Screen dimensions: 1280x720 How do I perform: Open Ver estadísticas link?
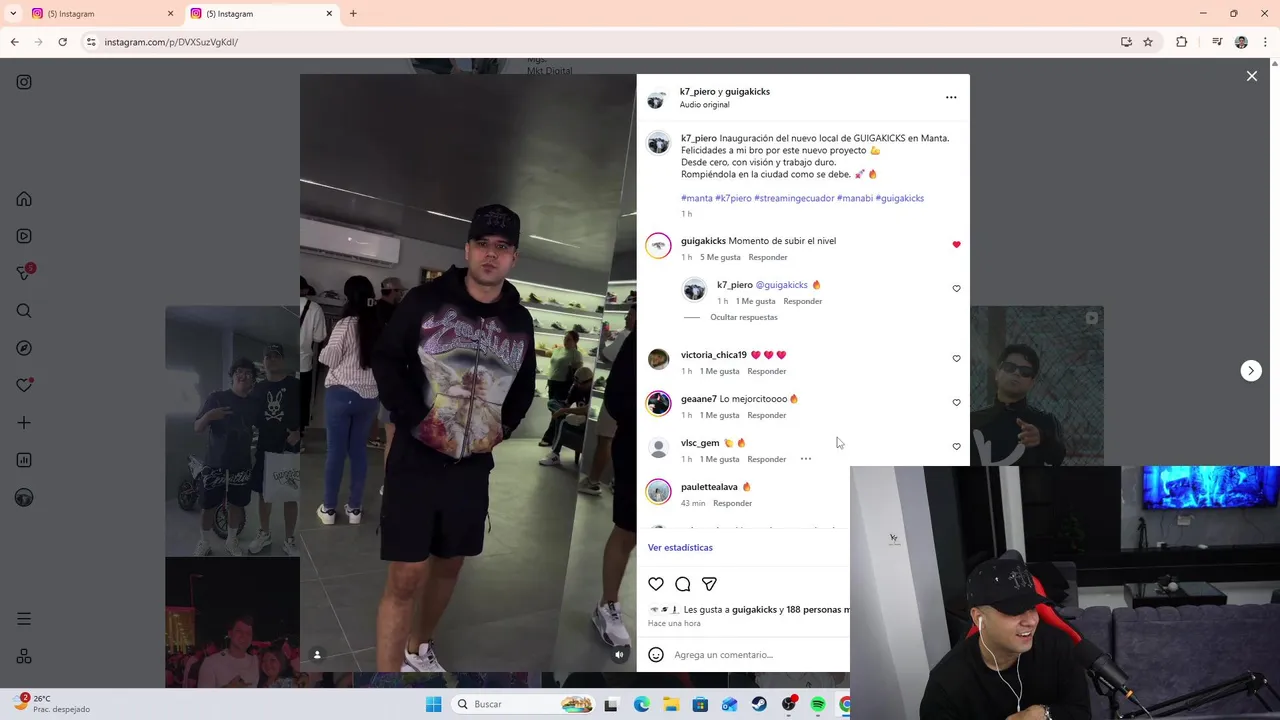click(680, 547)
